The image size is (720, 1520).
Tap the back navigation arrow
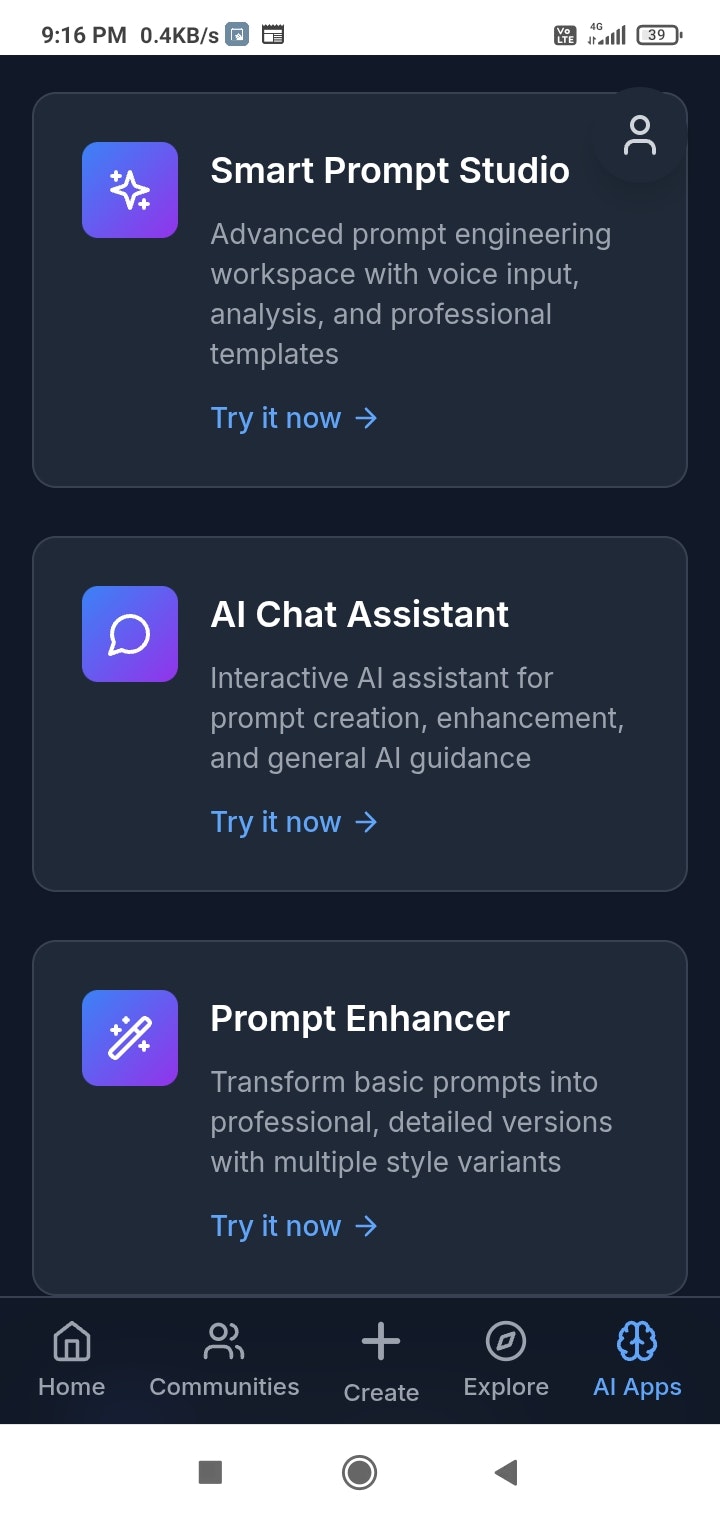click(x=506, y=1472)
